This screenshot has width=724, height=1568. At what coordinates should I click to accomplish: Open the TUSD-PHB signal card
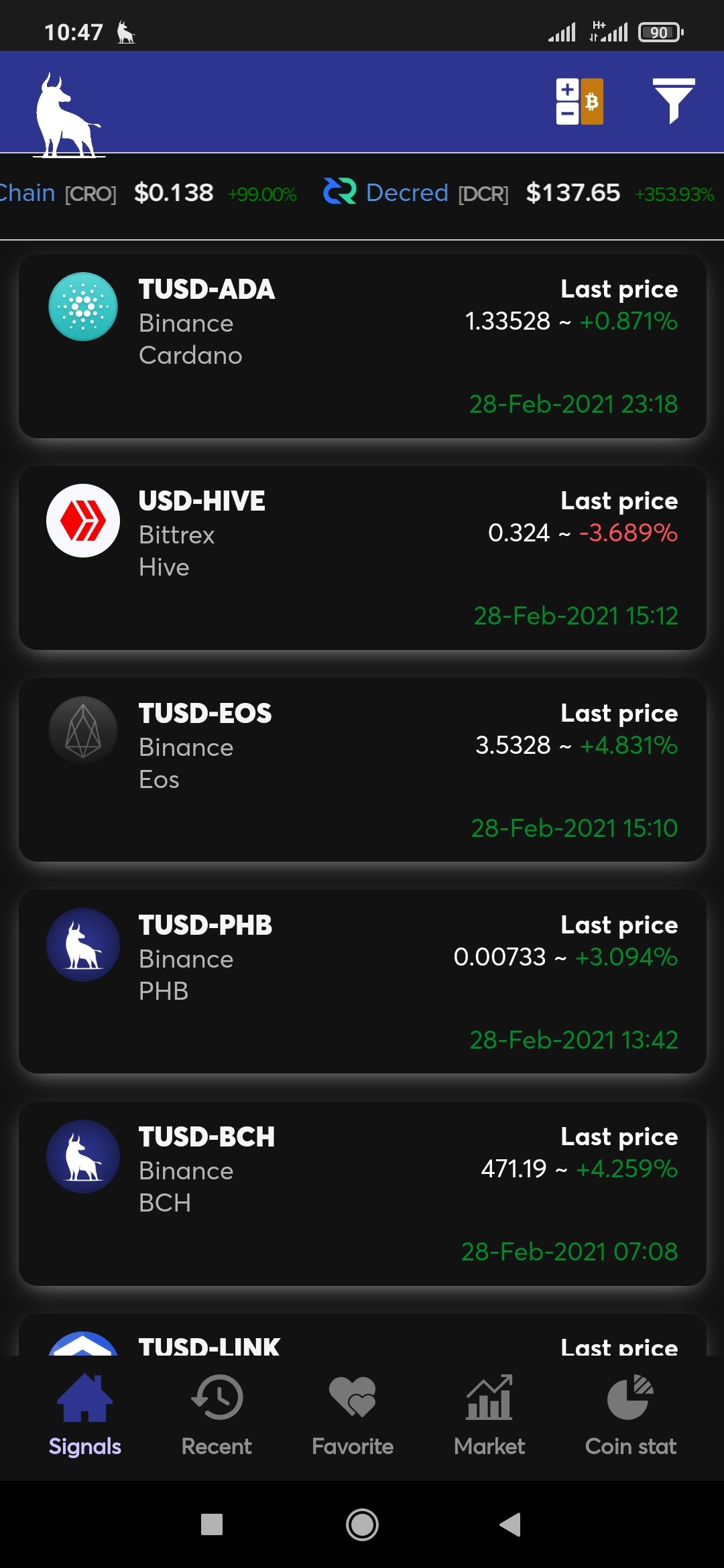362,981
